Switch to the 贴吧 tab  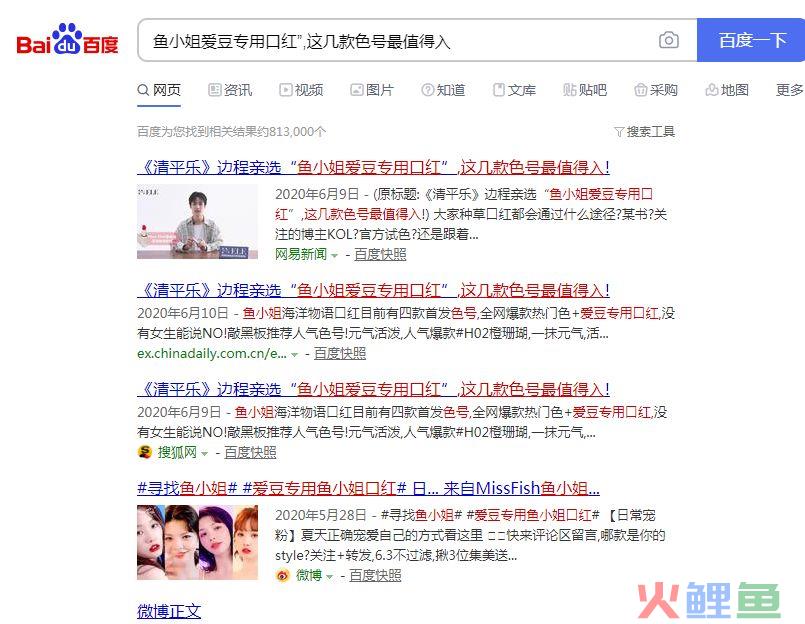point(585,90)
